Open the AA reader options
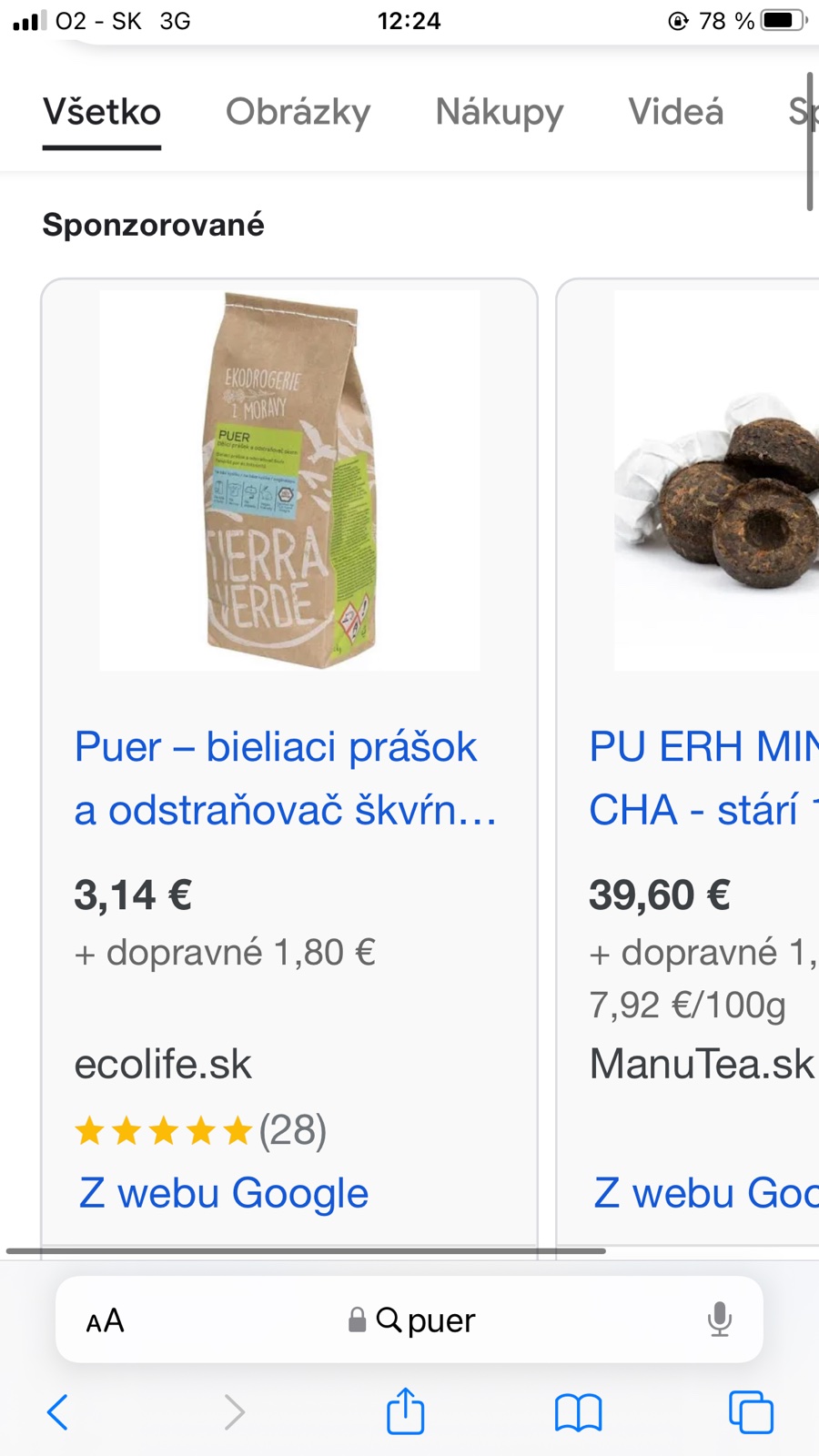The height and width of the screenshot is (1456, 819). click(x=105, y=1320)
